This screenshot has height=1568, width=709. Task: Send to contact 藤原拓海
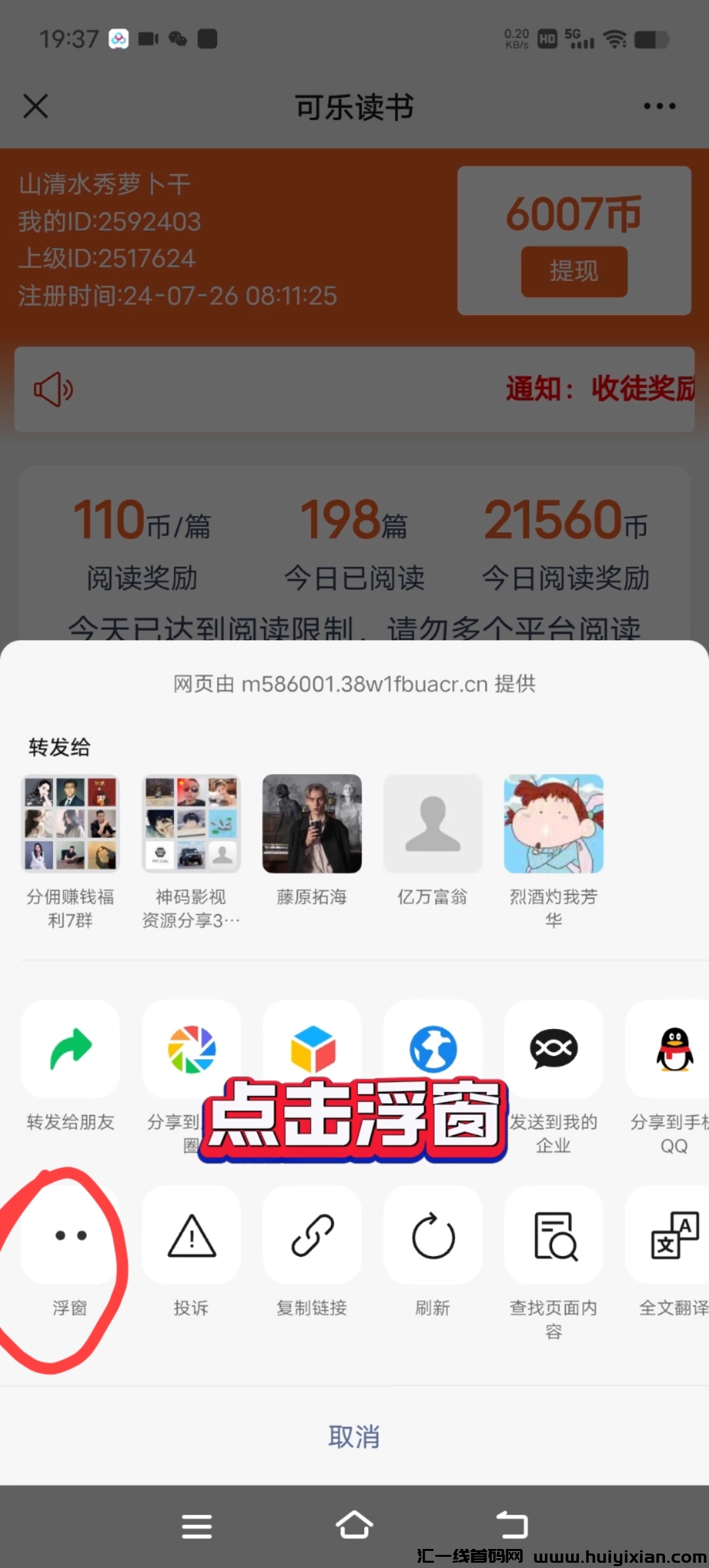312,824
